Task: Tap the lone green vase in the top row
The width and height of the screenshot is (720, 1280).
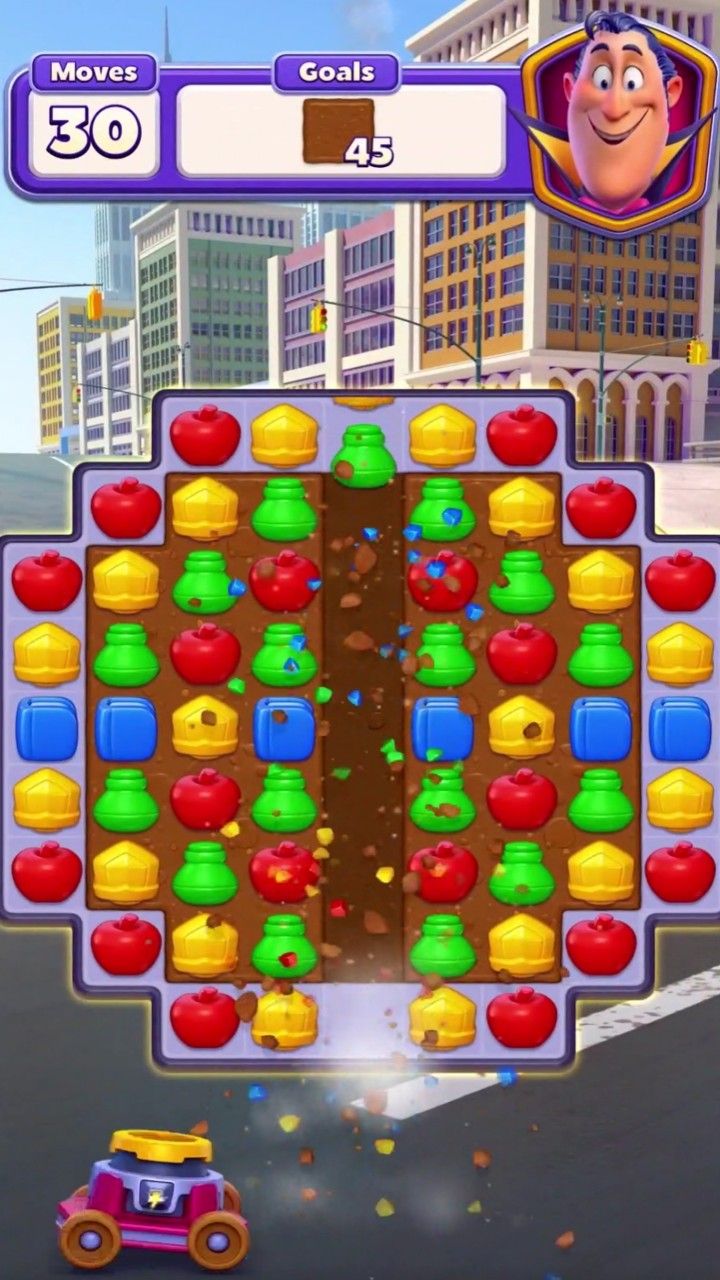Action: 362,455
